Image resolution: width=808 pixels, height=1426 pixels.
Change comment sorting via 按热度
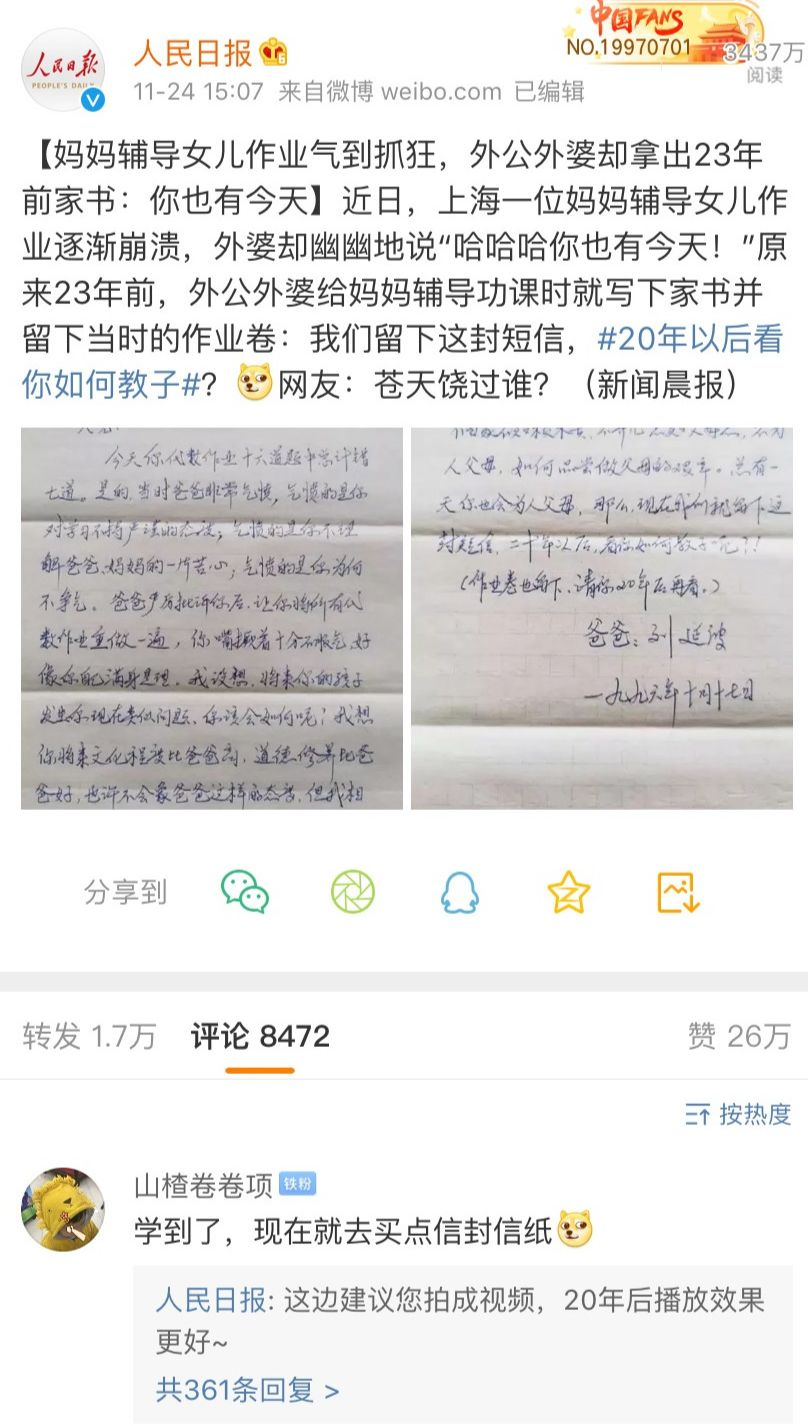[x=738, y=1113]
